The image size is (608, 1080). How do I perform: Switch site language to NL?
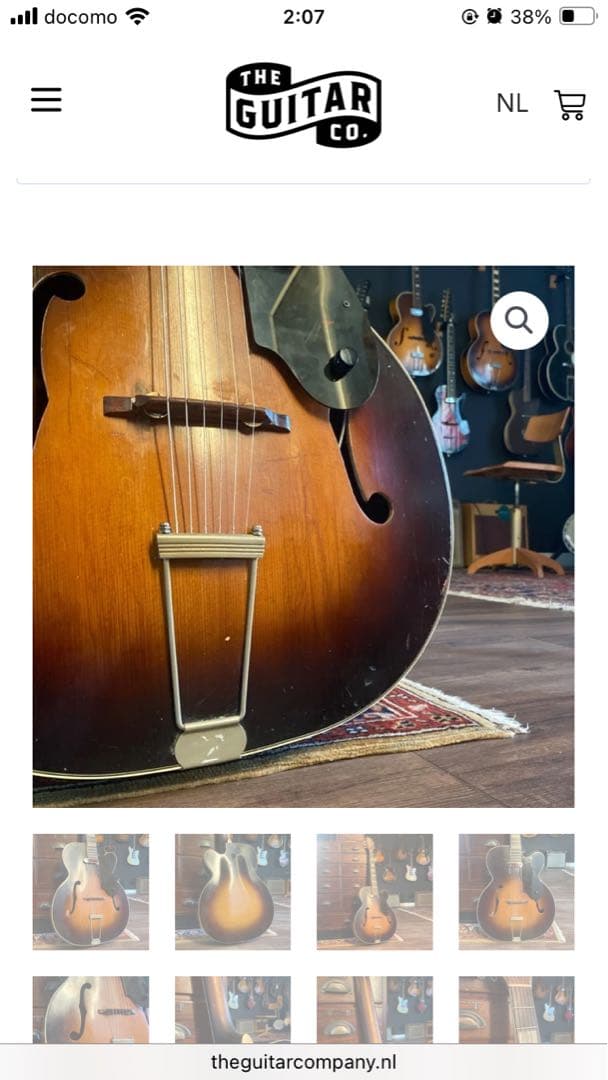512,103
